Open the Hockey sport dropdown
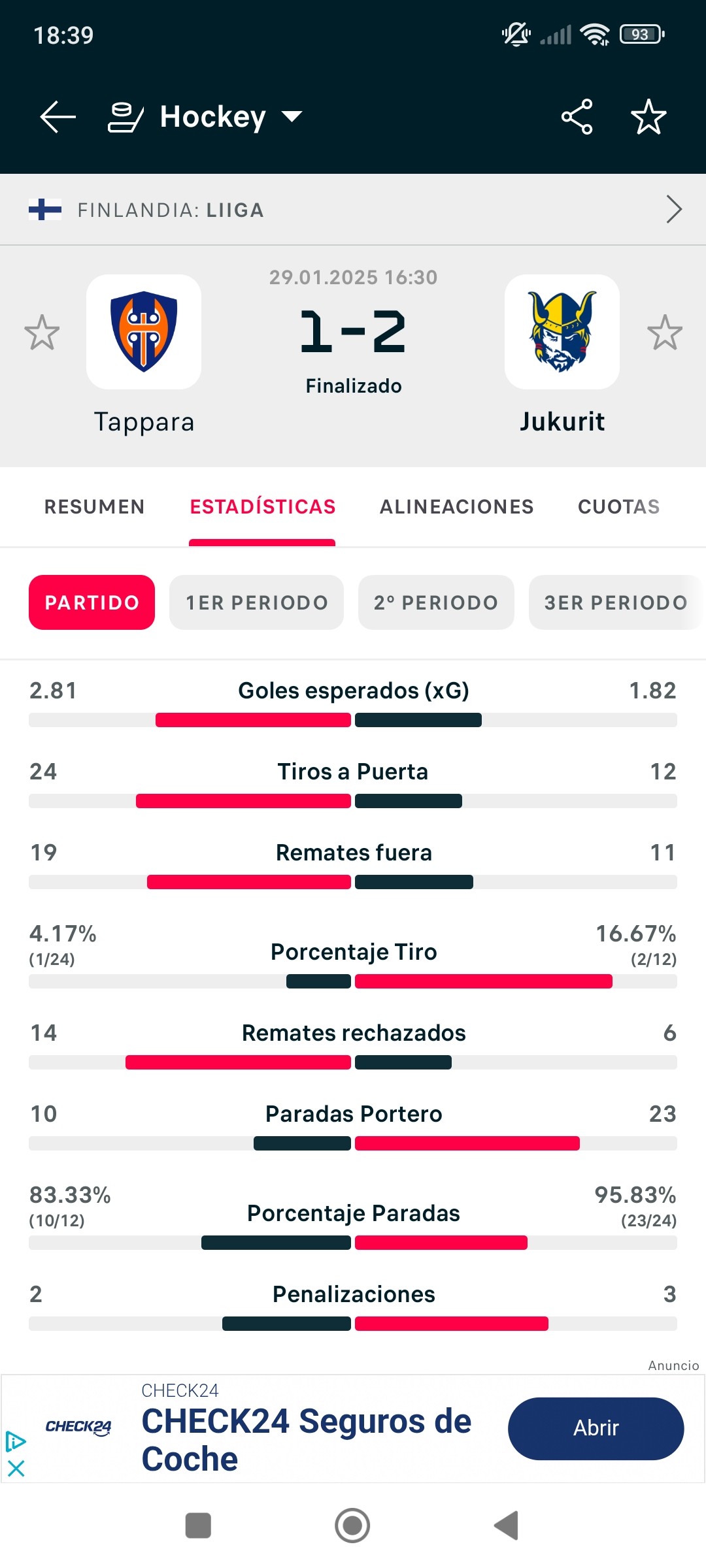 coord(205,117)
